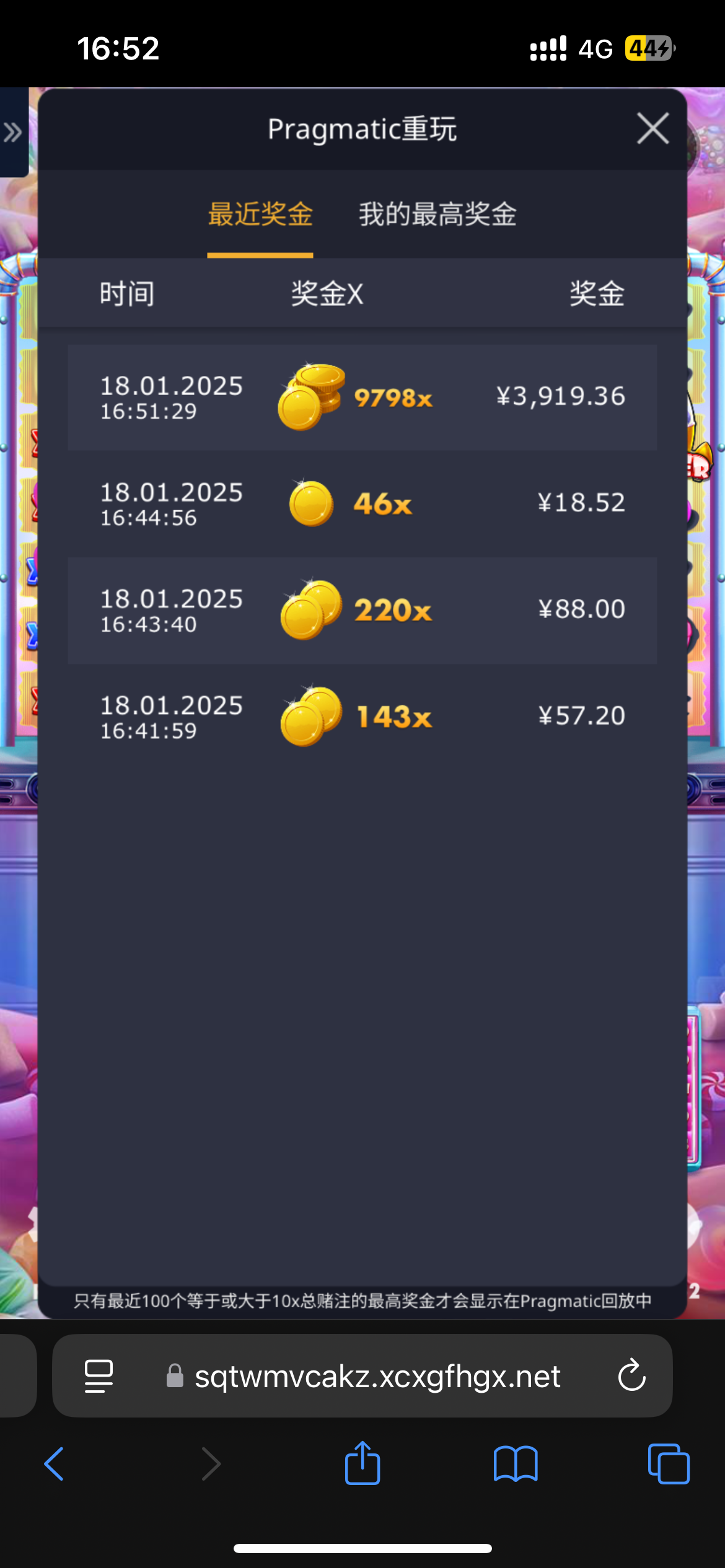Screen dimensions: 725x1568
Task: Open the page settings menu icon
Action: pyautogui.click(x=99, y=1375)
